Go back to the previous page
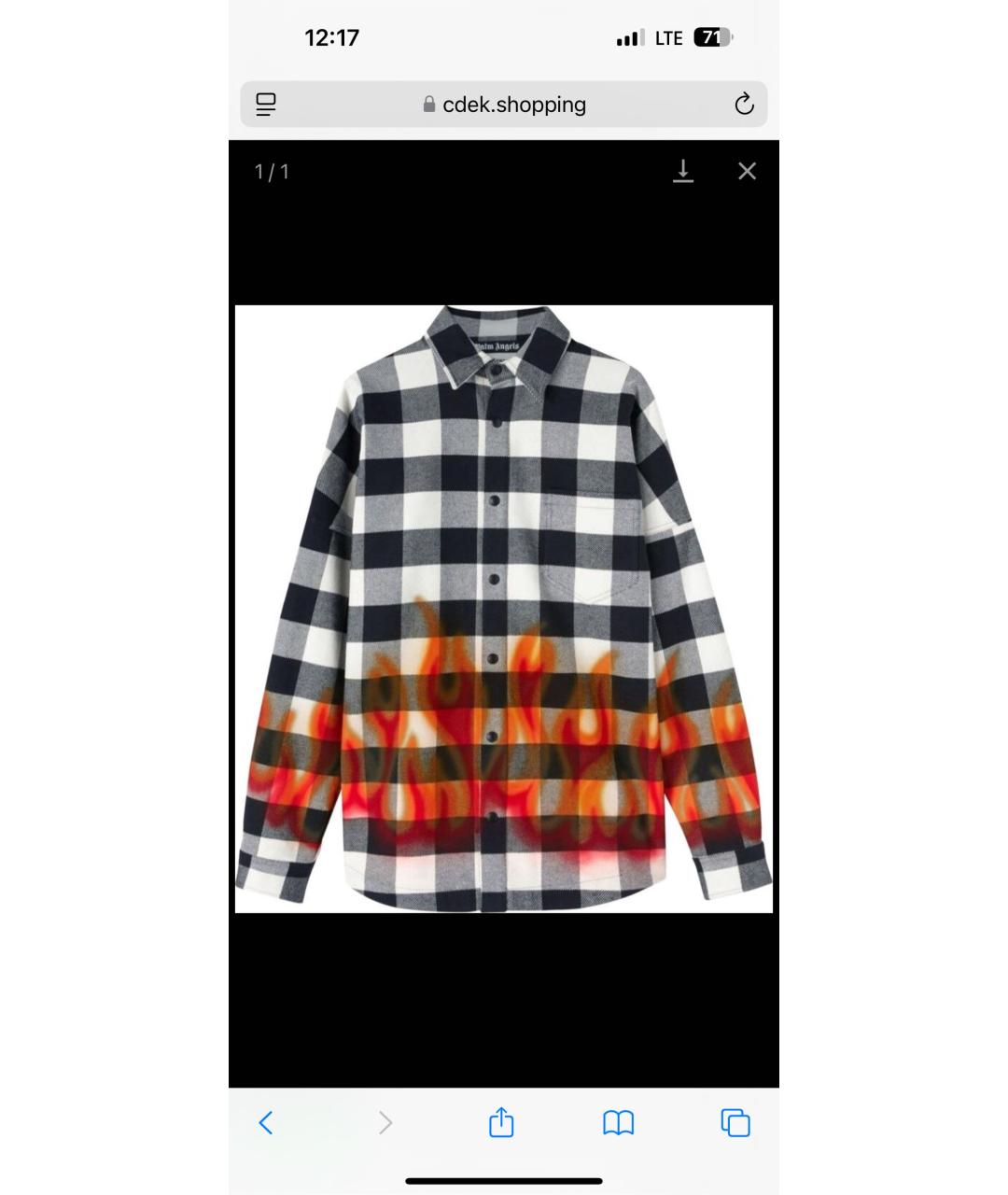 pyautogui.click(x=266, y=1122)
